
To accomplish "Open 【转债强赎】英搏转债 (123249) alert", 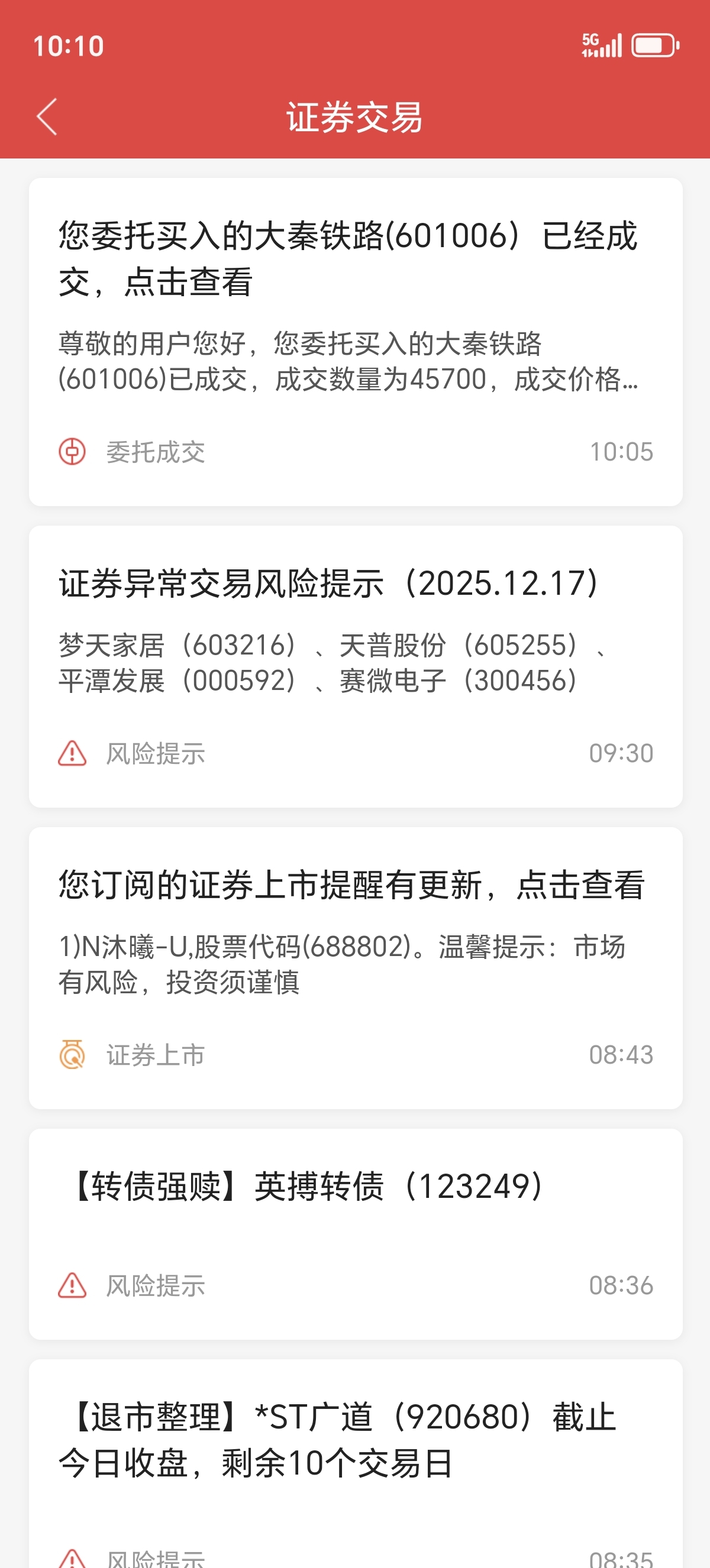I will click(x=355, y=1233).
